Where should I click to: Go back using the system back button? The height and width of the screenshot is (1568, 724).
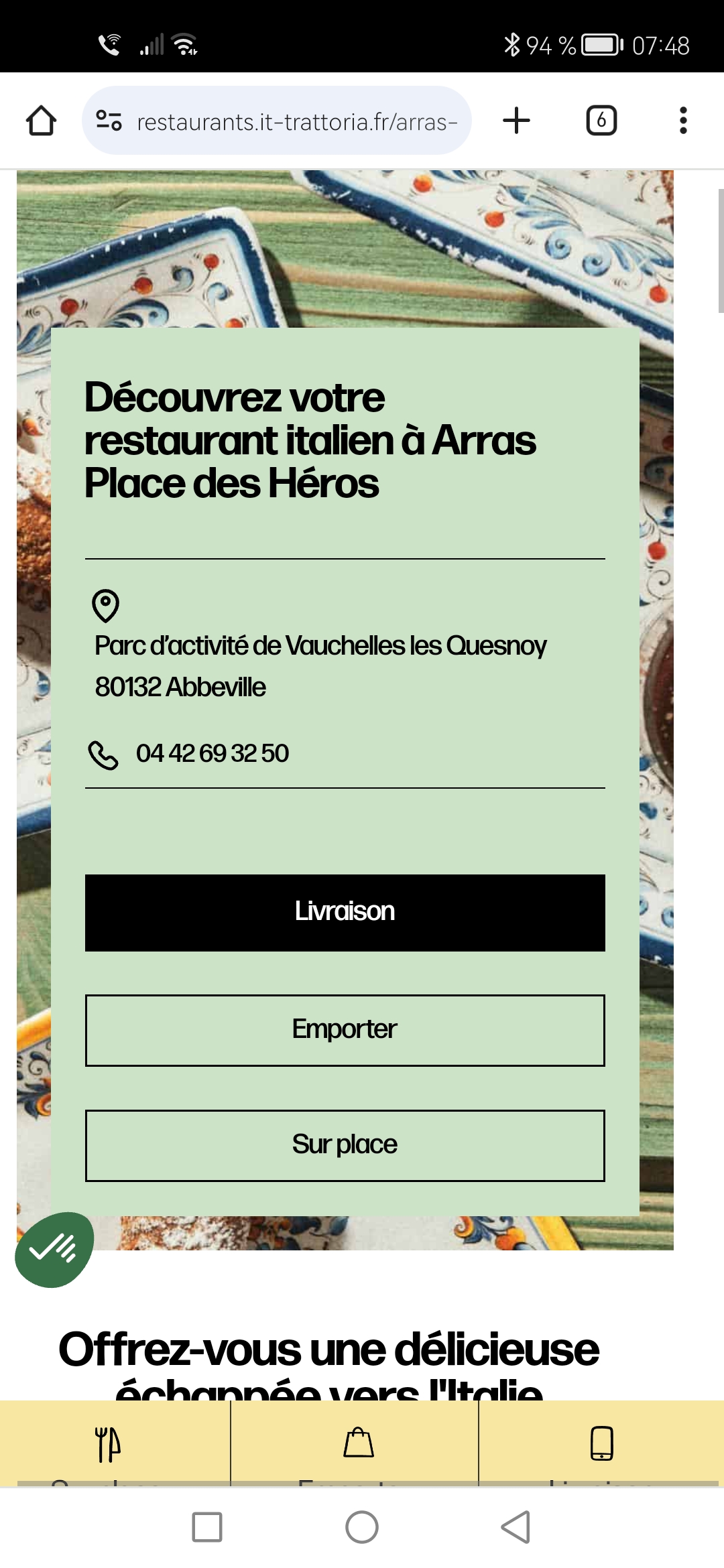point(516,1527)
